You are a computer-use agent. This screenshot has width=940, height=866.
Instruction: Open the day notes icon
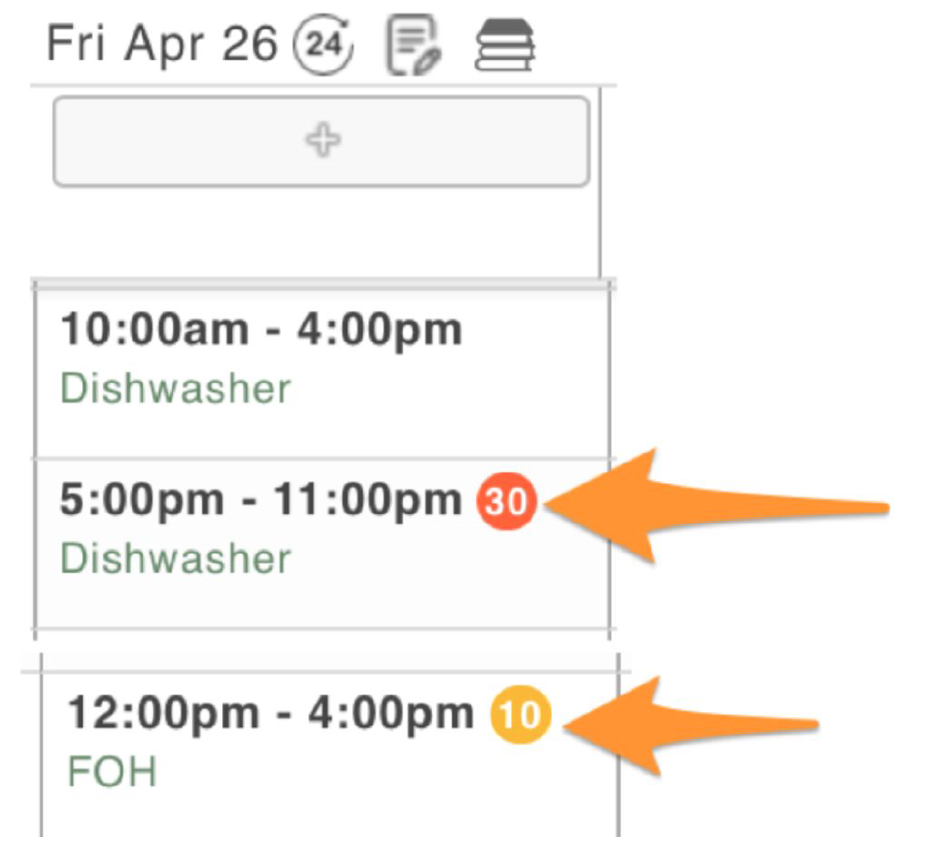413,48
